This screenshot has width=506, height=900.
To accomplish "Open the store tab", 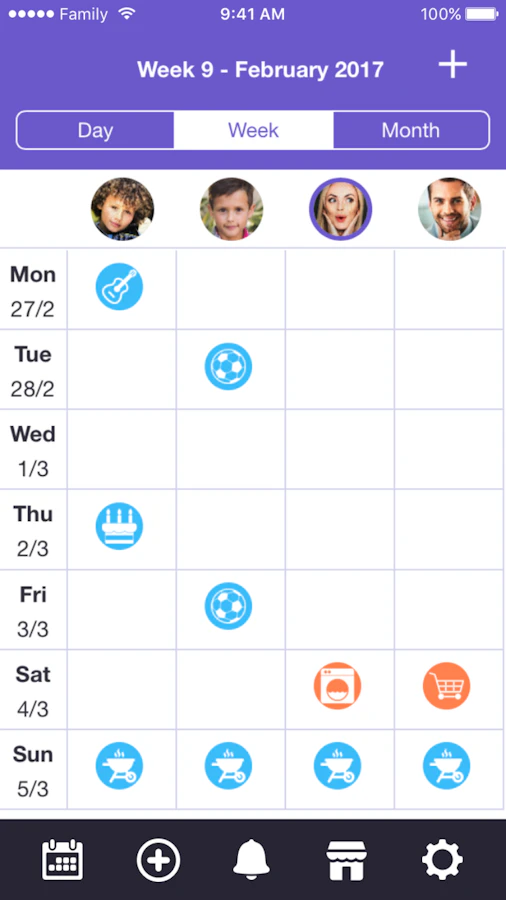I will tap(347, 860).
